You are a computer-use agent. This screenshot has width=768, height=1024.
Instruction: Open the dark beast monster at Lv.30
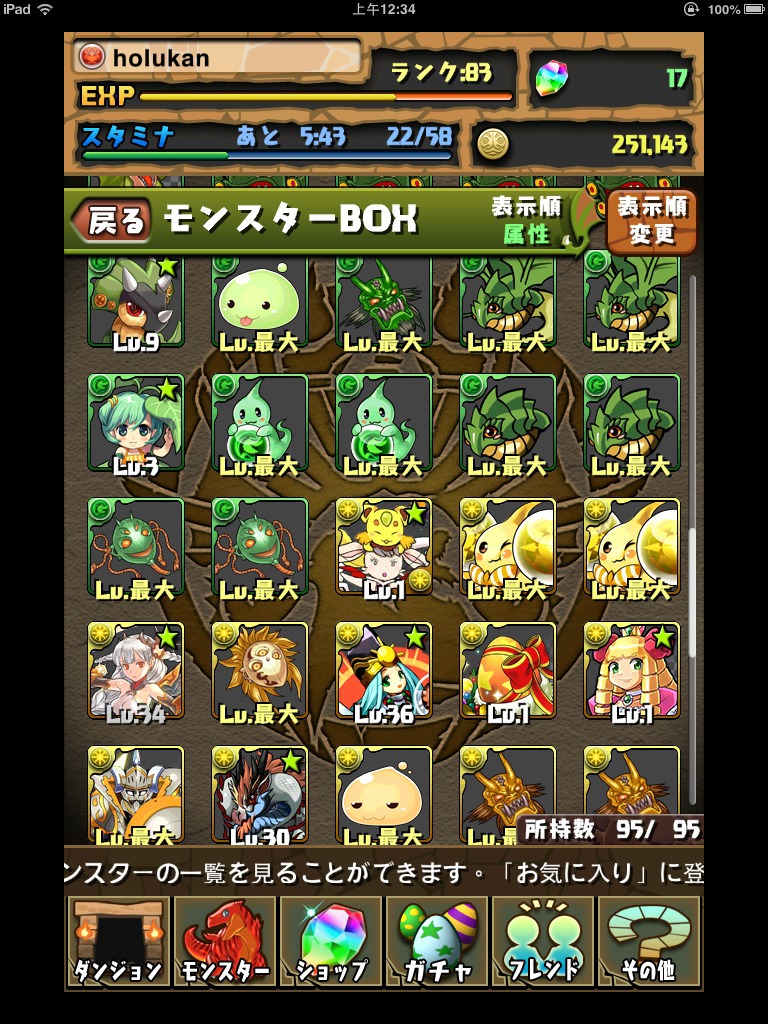[260, 794]
